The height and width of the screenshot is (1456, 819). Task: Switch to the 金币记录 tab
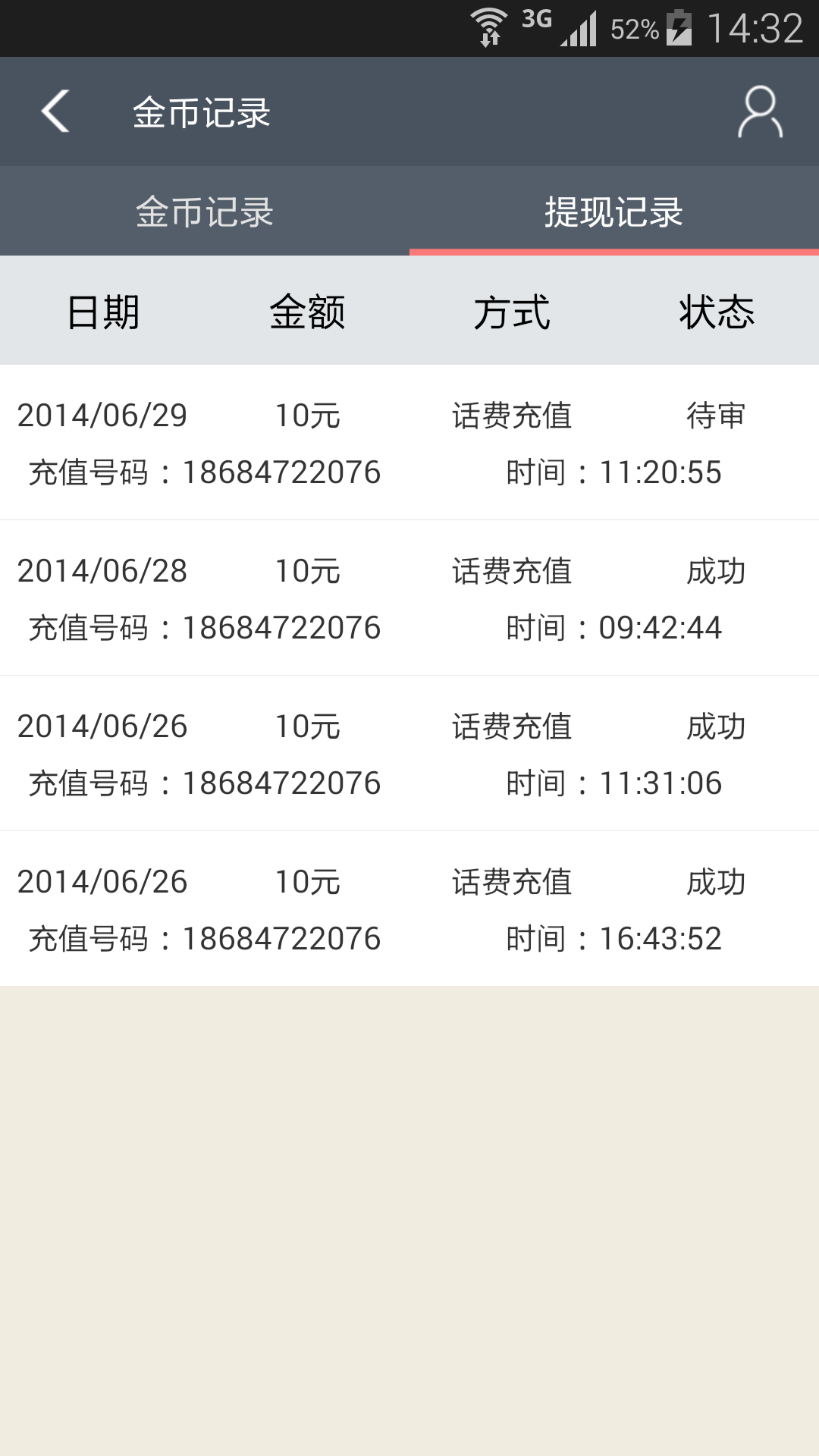(x=205, y=212)
